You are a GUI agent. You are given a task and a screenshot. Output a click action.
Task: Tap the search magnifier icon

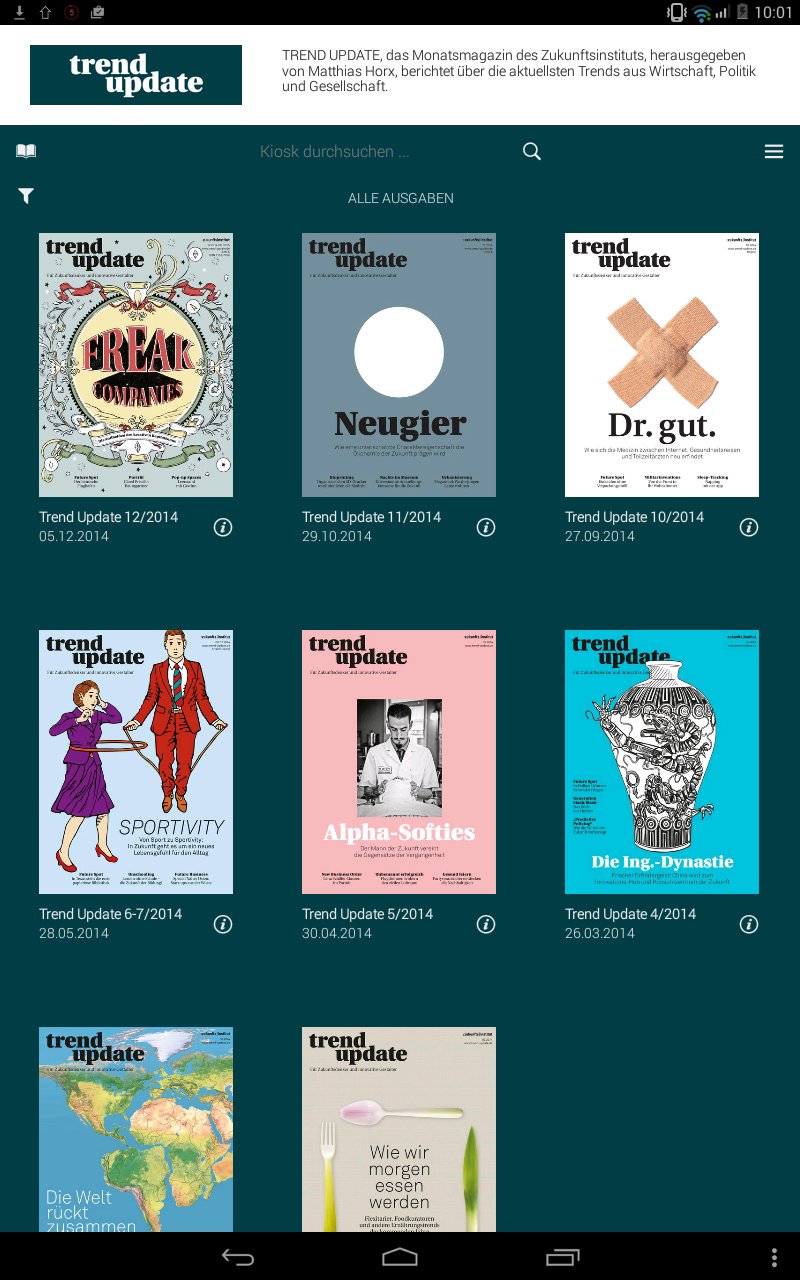coord(531,150)
